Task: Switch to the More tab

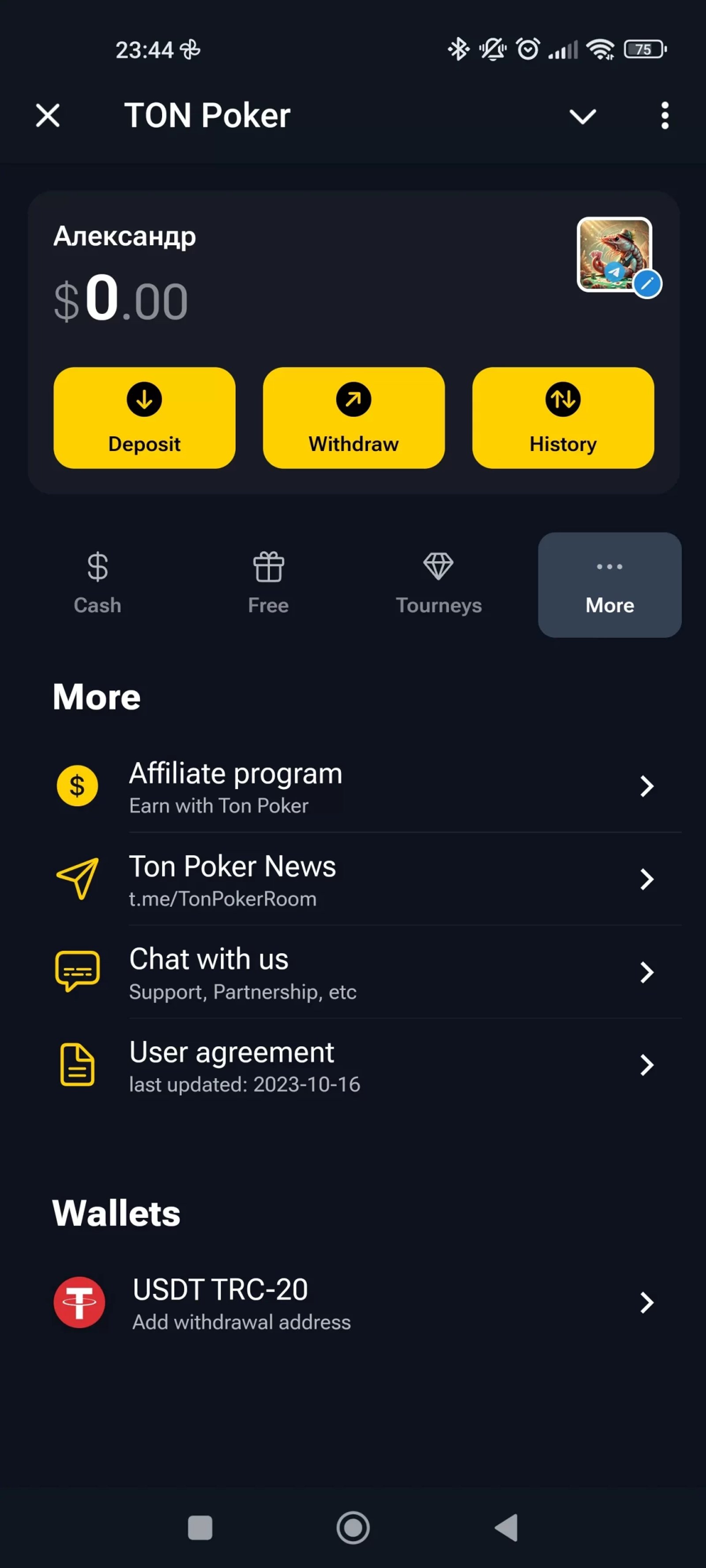Action: point(608,584)
